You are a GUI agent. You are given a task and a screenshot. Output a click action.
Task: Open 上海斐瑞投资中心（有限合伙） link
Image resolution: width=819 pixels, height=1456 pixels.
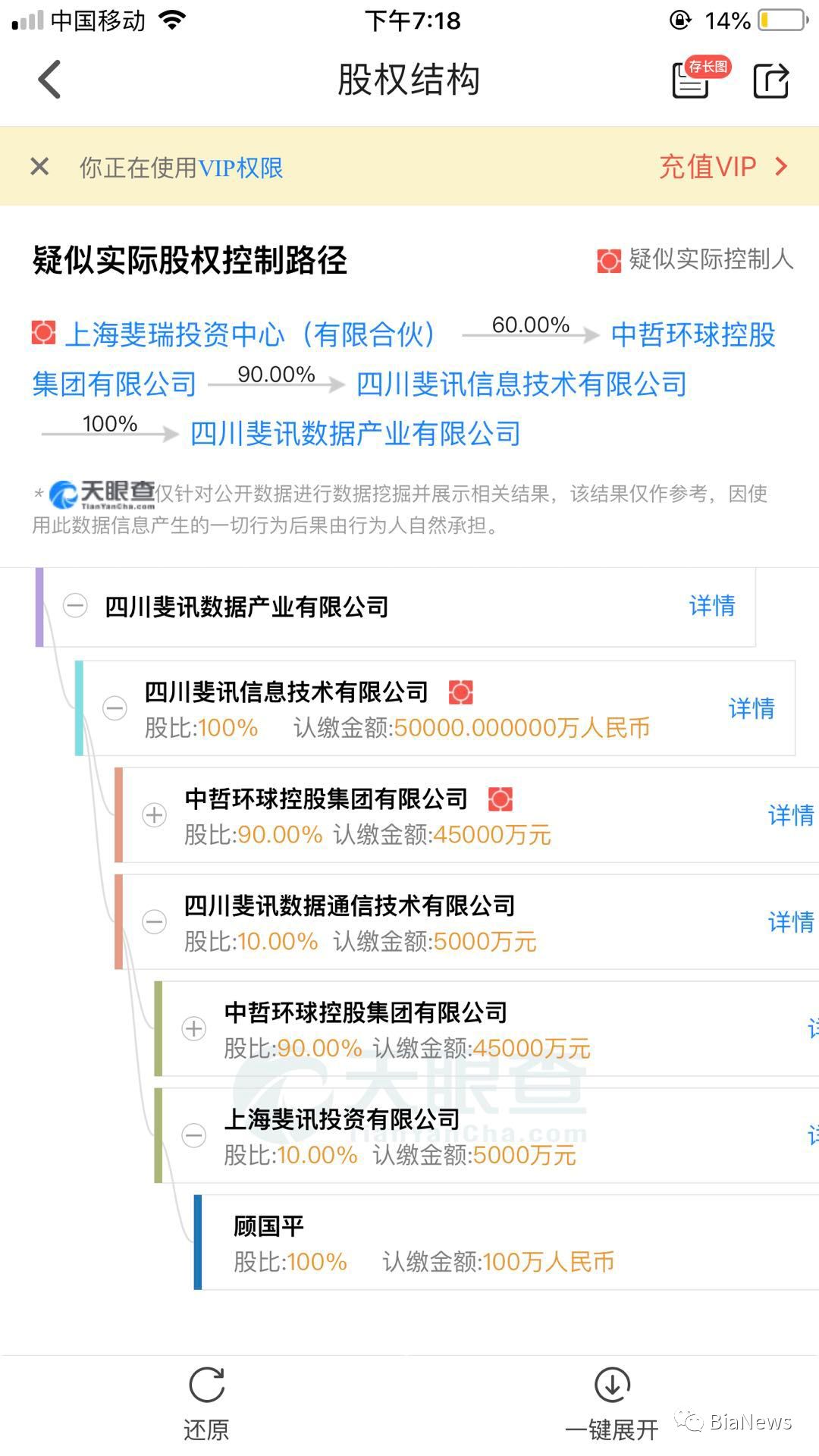250,334
